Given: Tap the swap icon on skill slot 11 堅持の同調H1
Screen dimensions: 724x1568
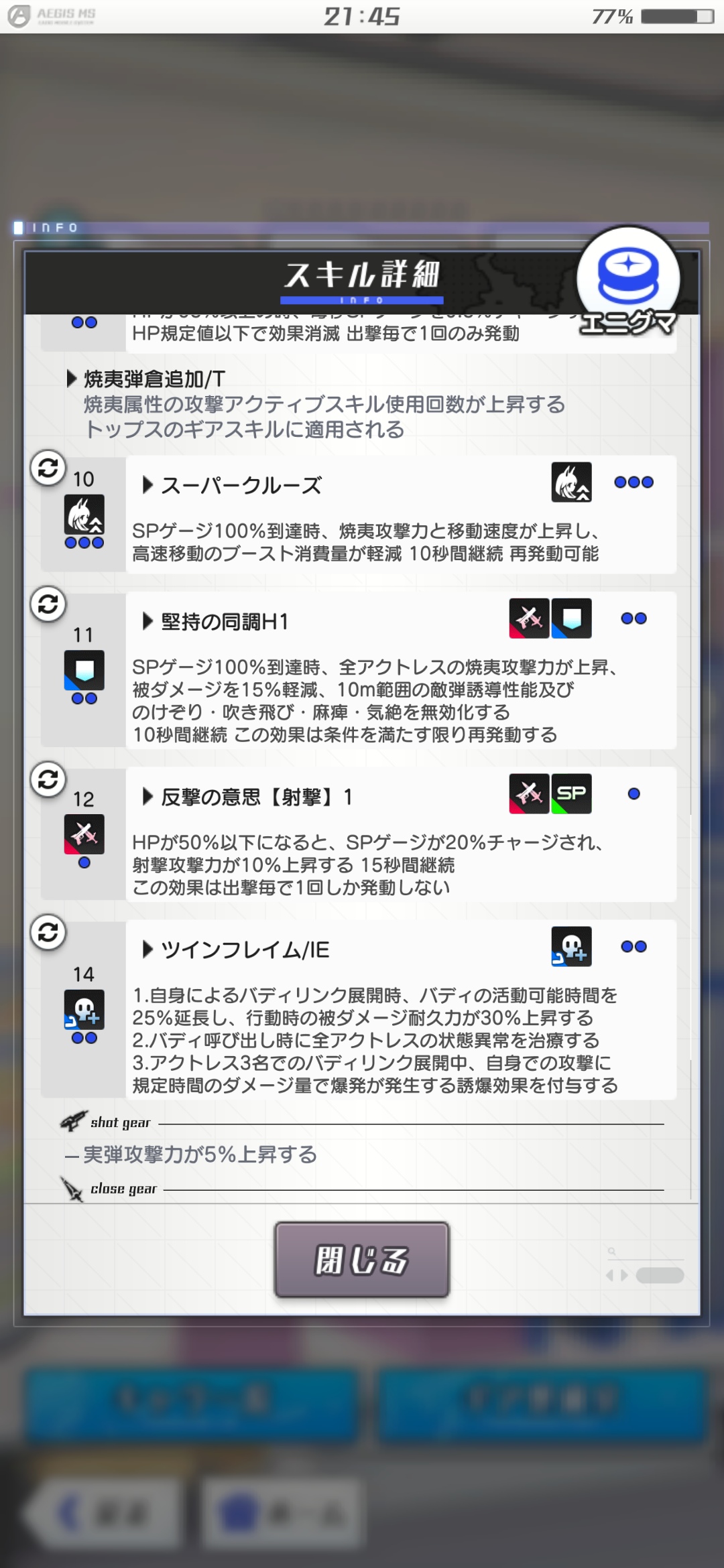Looking at the screenshot, I should tap(48, 604).
